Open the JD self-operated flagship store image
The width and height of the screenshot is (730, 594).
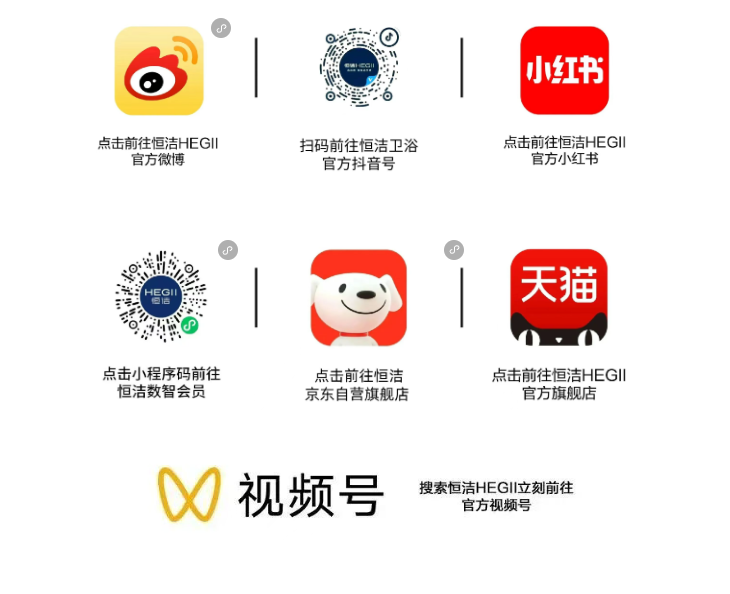click(358, 297)
